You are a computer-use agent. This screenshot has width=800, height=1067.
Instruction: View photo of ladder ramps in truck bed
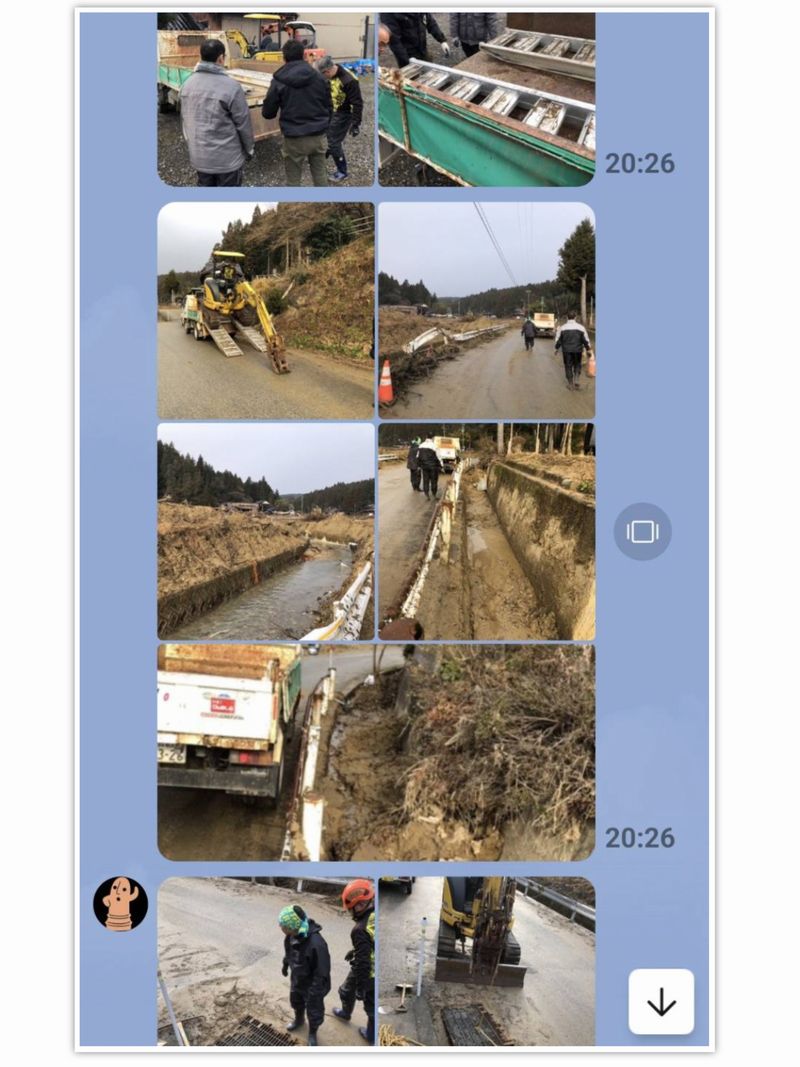(486, 100)
